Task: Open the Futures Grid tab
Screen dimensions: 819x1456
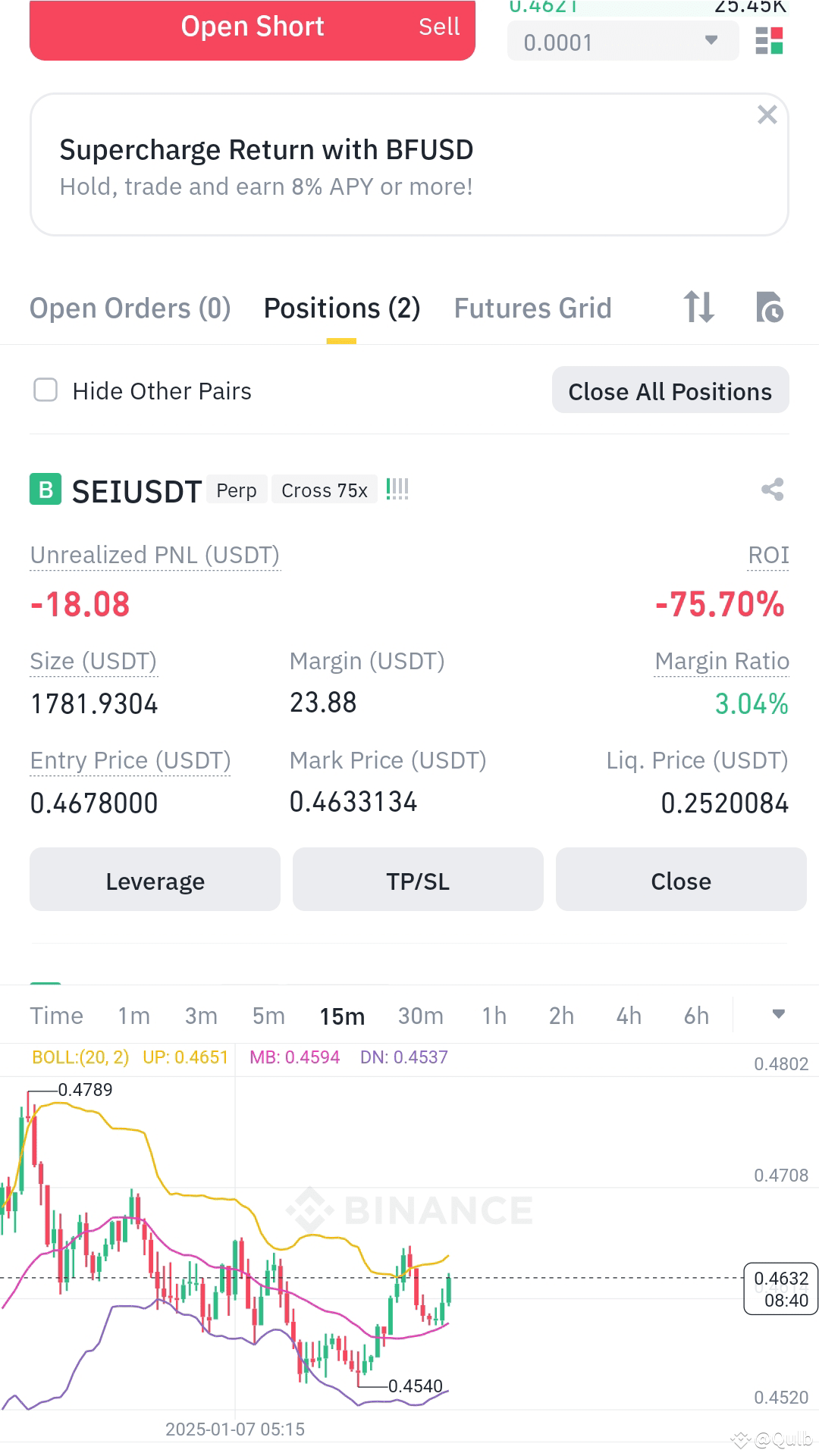Action: click(x=532, y=308)
